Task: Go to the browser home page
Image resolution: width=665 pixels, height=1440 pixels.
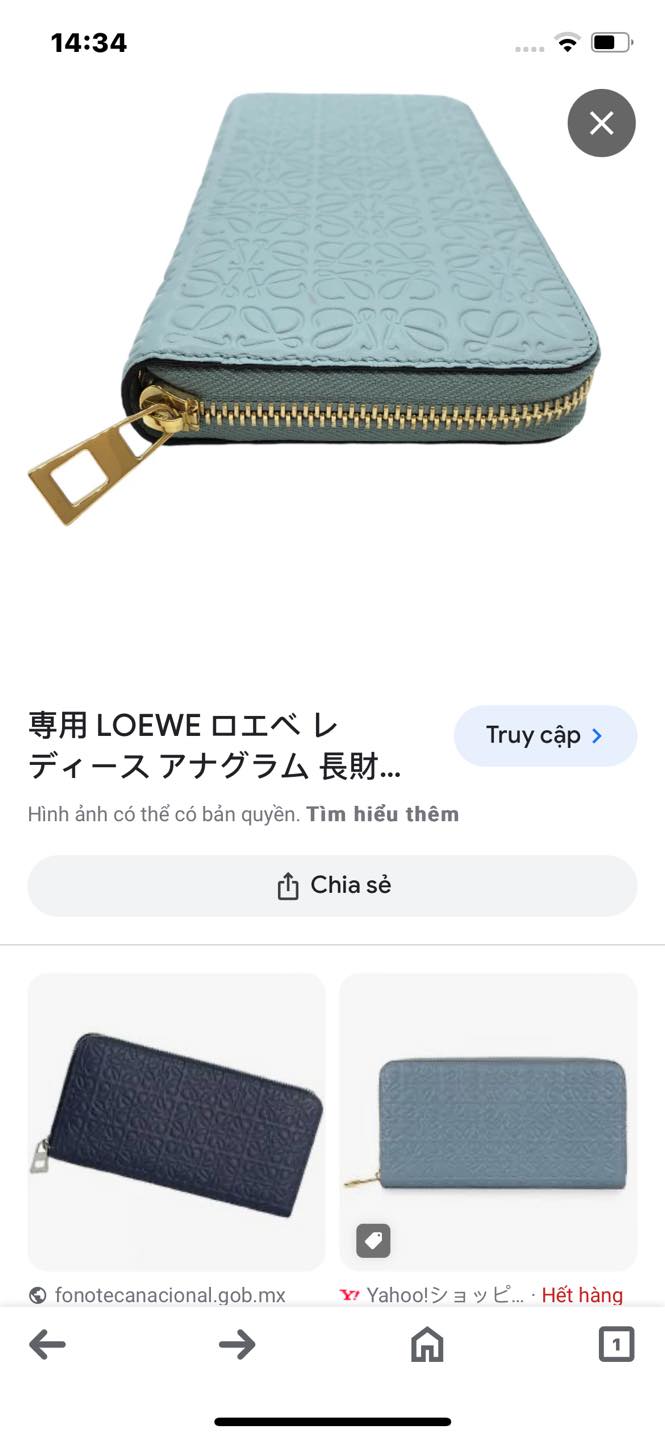Action: [427, 1345]
